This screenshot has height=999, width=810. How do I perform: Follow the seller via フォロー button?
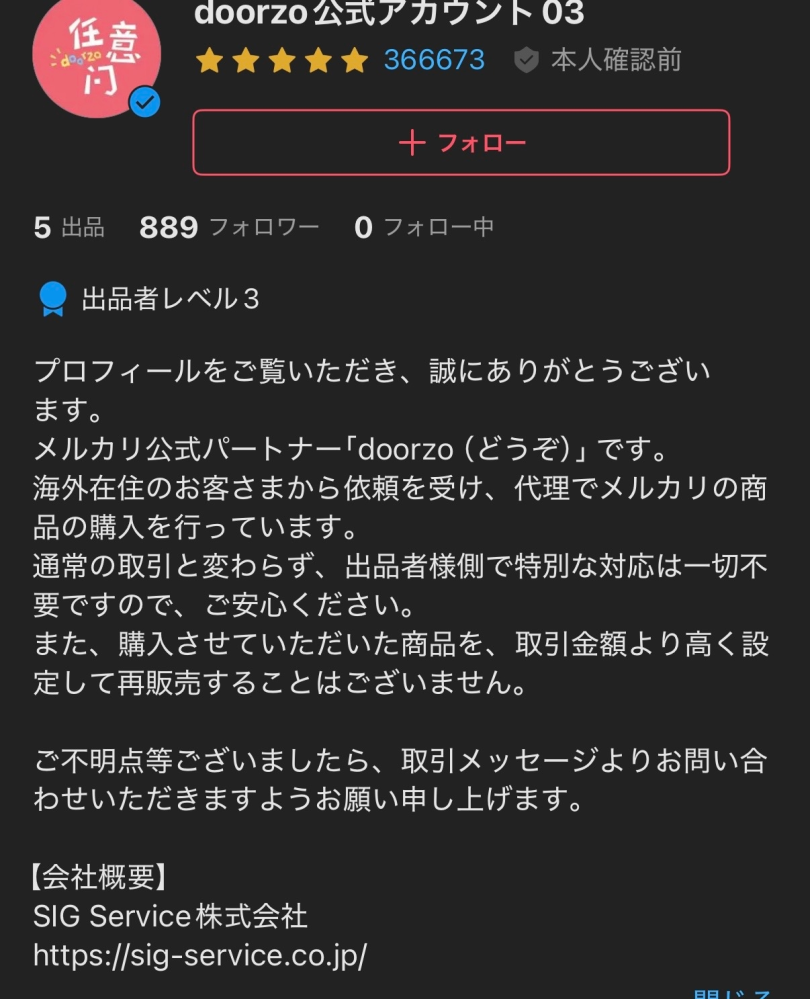(x=460, y=142)
